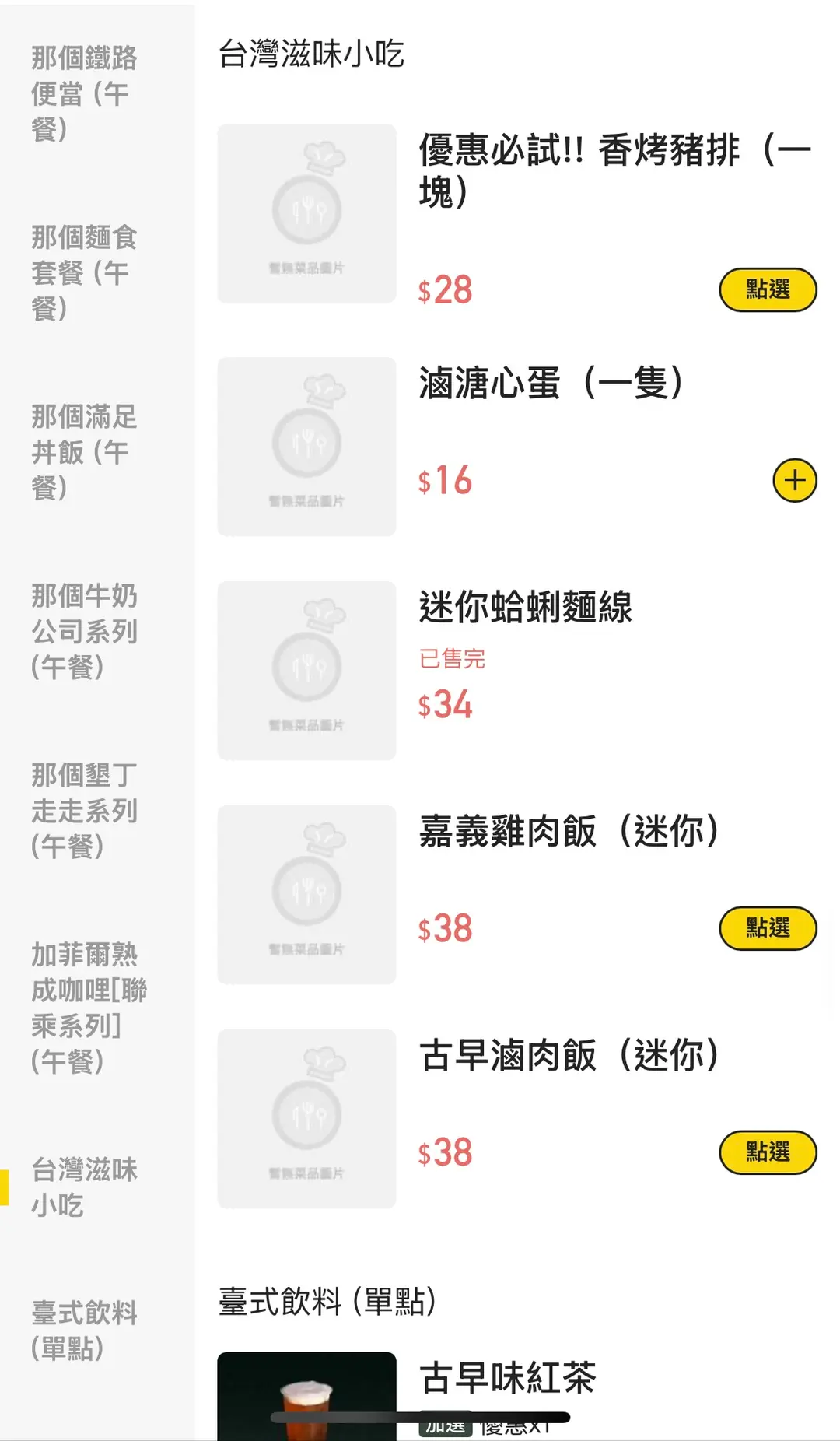Viewport: 840px width, 1441px height.
Task: Open the 古早味紅茶 drink item
Action: pos(507,1378)
